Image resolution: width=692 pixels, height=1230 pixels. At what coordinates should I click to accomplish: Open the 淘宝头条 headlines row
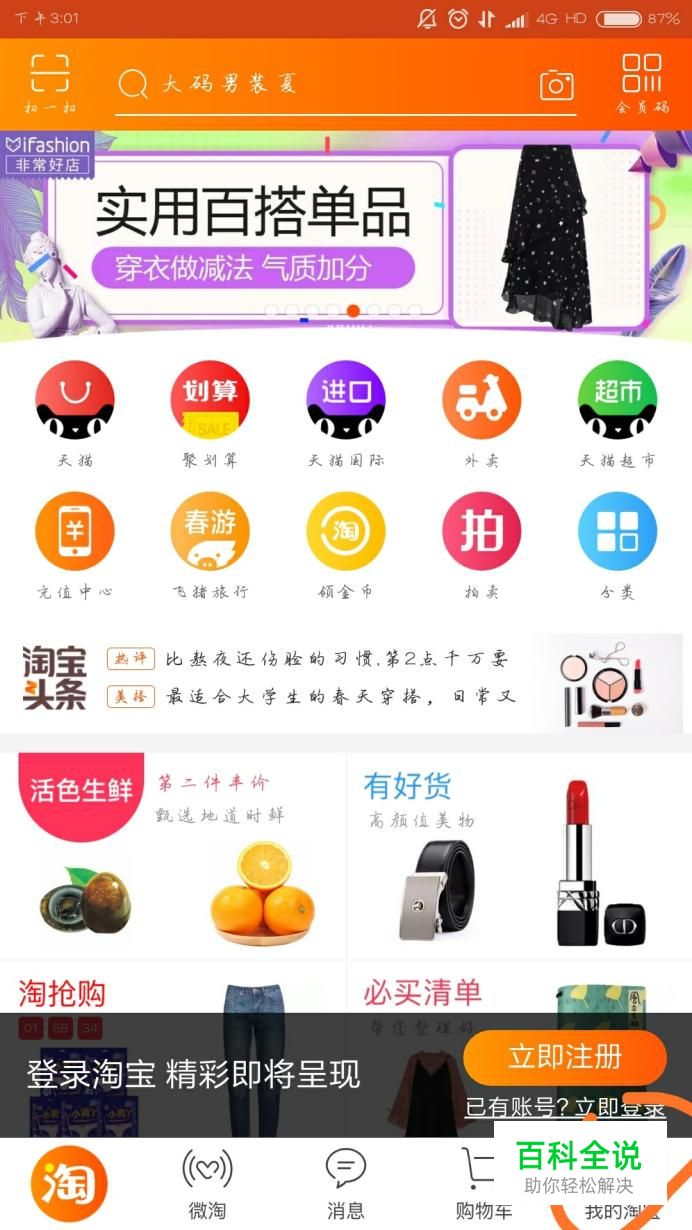[340, 677]
